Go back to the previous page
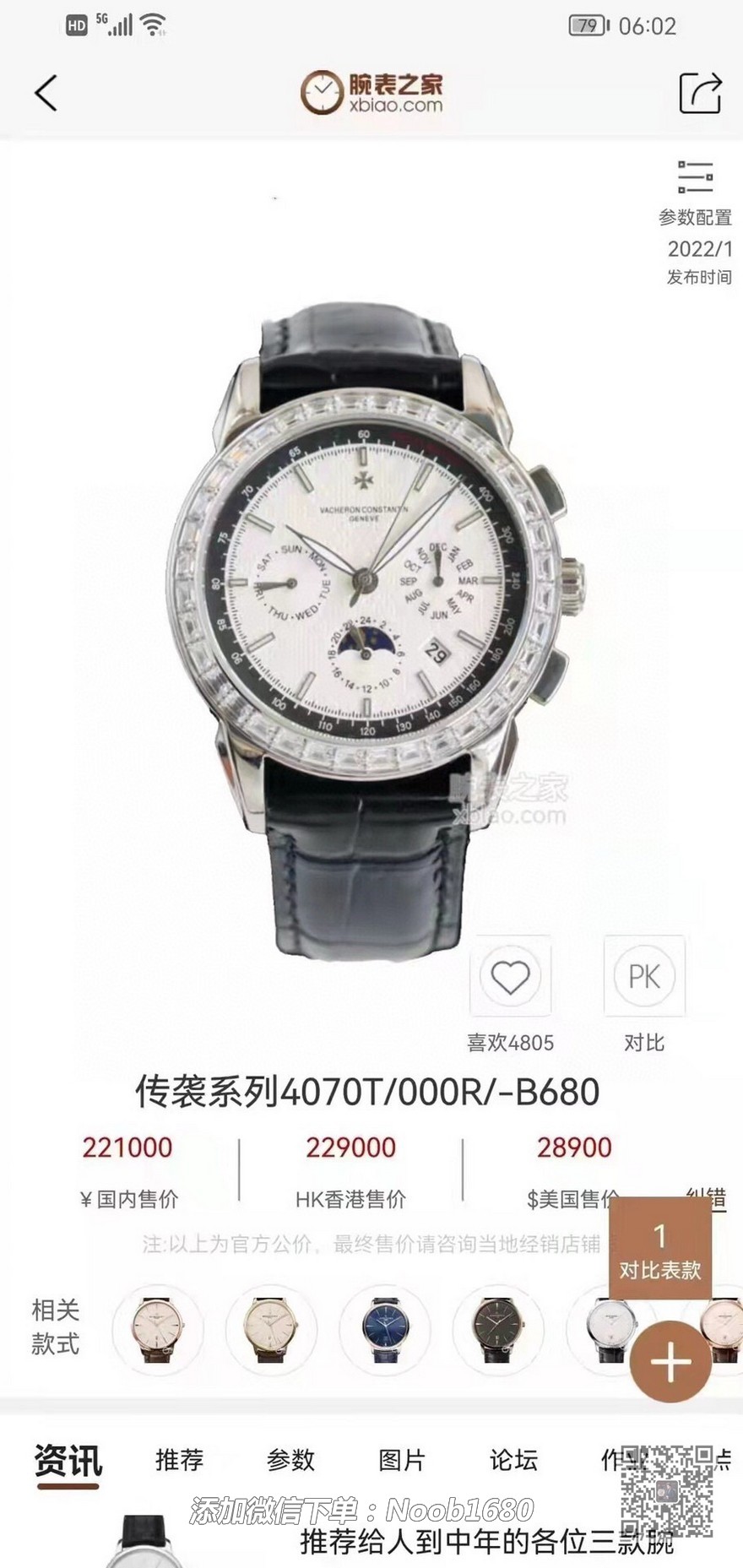The image size is (743, 1568). [x=46, y=92]
